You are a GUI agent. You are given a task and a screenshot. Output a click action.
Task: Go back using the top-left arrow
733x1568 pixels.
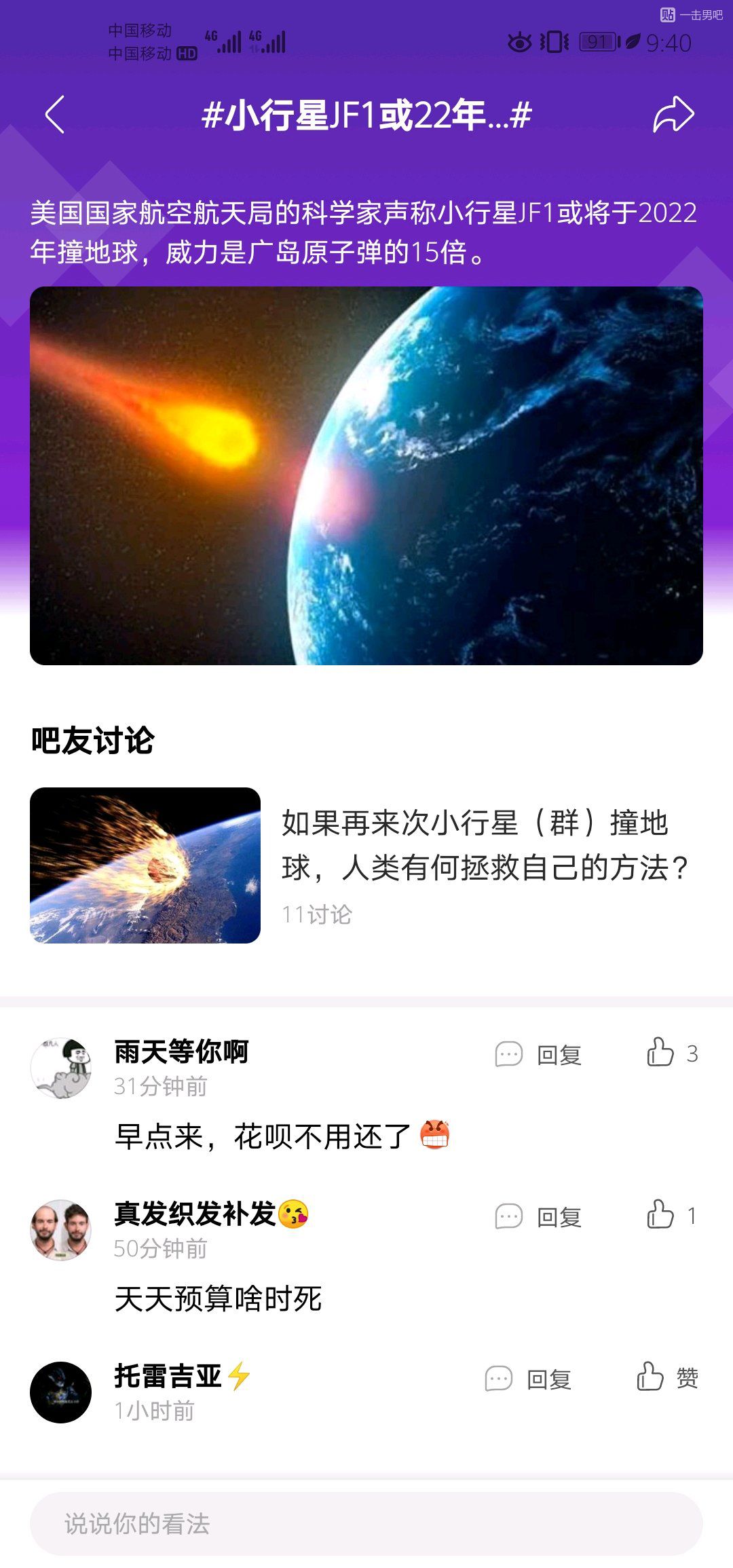[55, 114]
